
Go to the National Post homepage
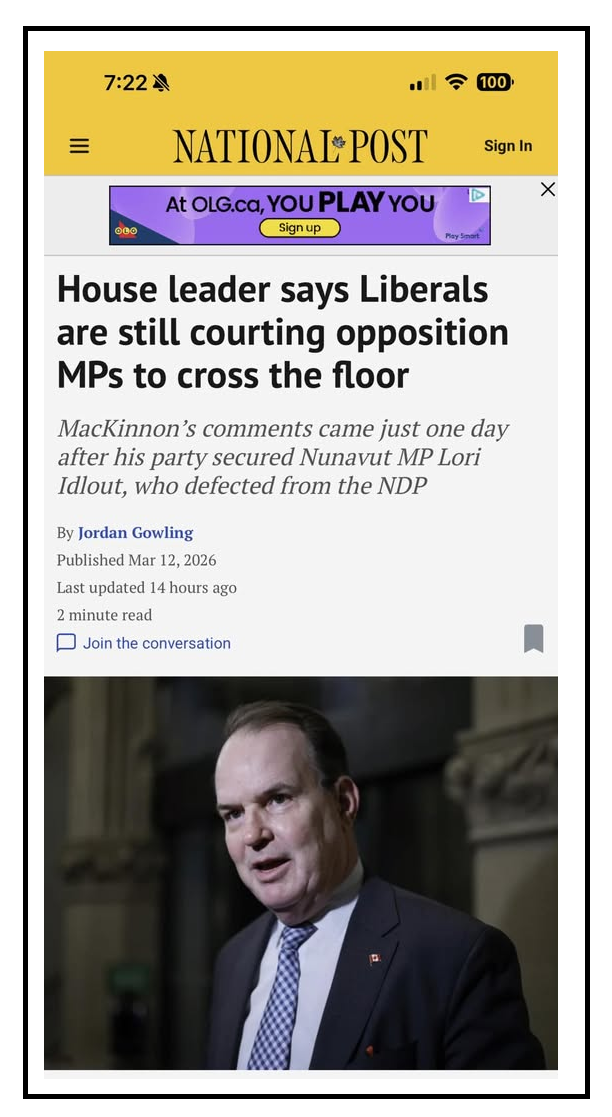[x=299, y=146]
